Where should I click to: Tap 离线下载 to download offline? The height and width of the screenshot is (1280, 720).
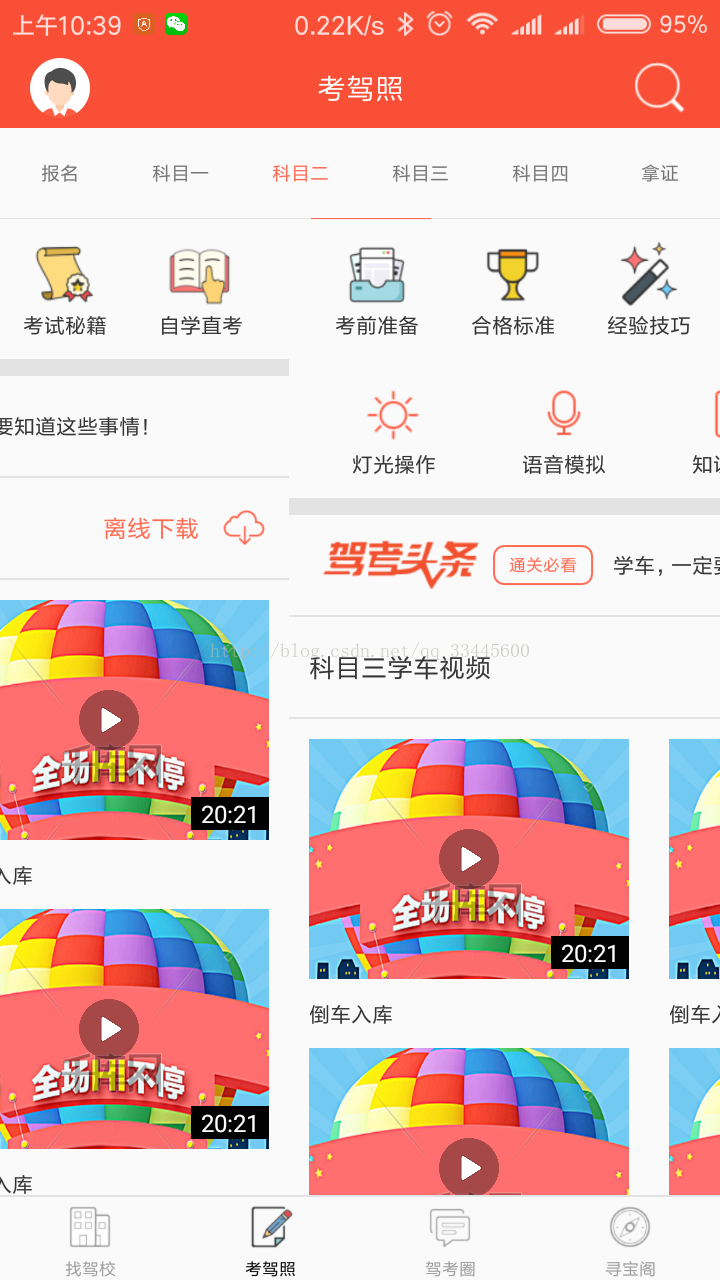click(183, 528)
